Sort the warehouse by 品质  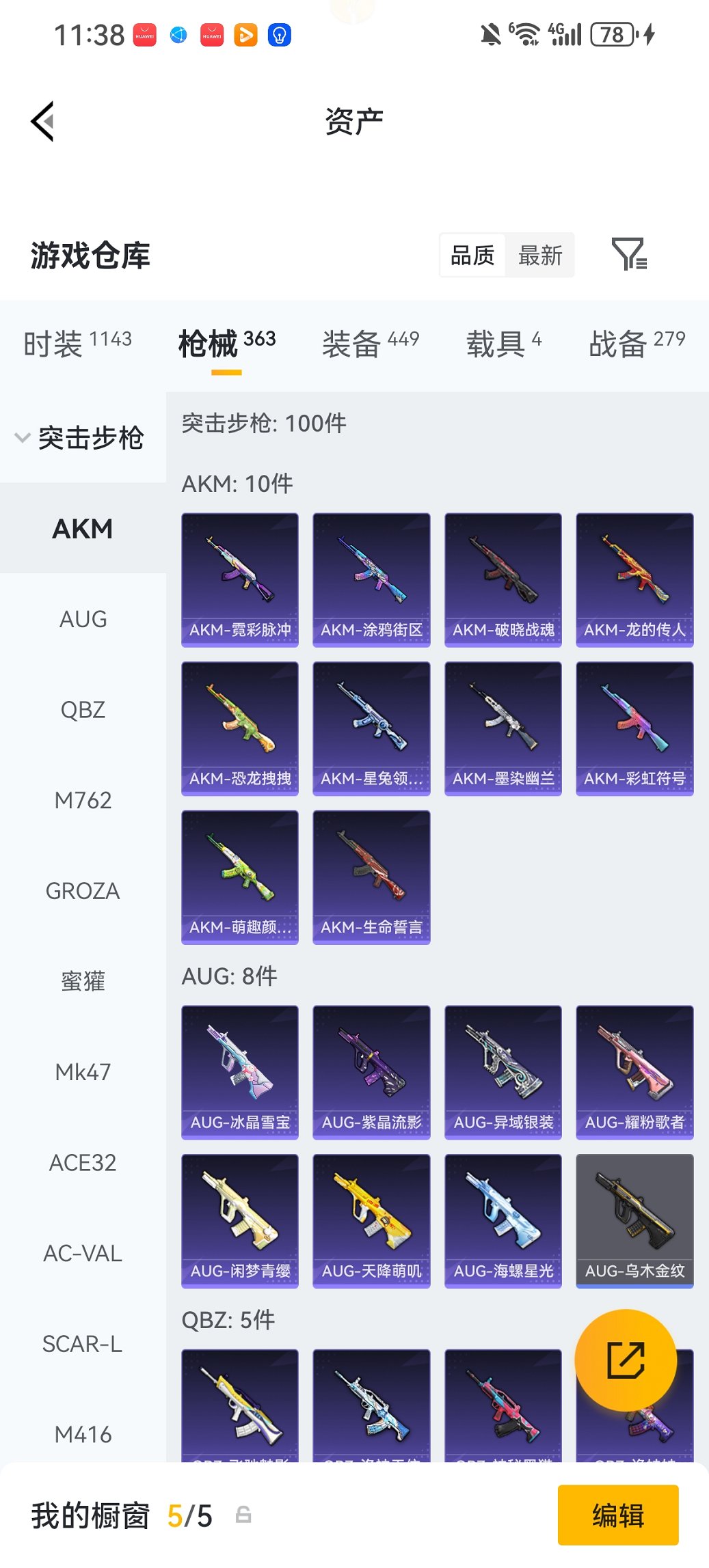click(472, 256)
